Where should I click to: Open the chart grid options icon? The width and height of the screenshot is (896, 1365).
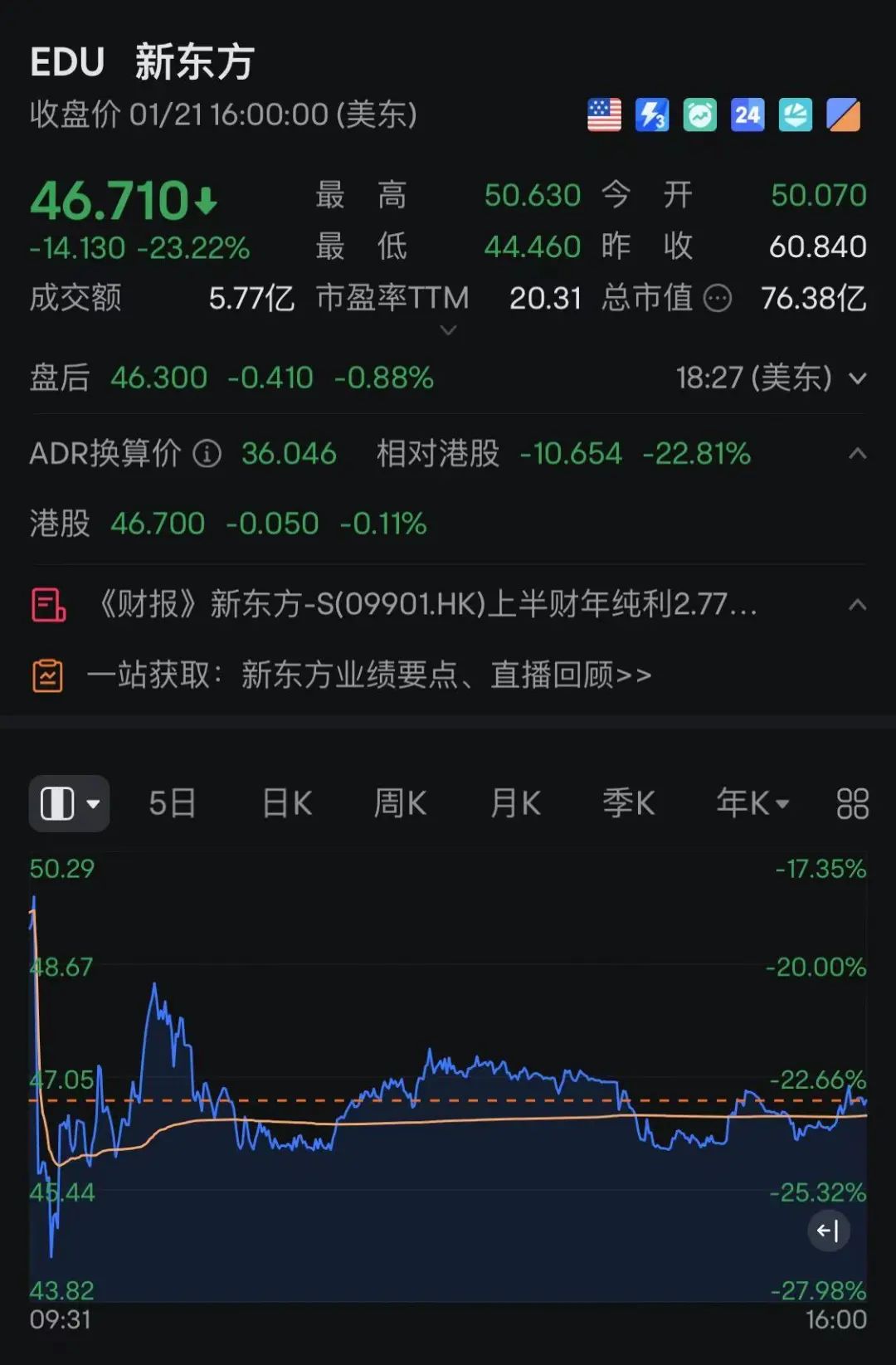(852, 803)
